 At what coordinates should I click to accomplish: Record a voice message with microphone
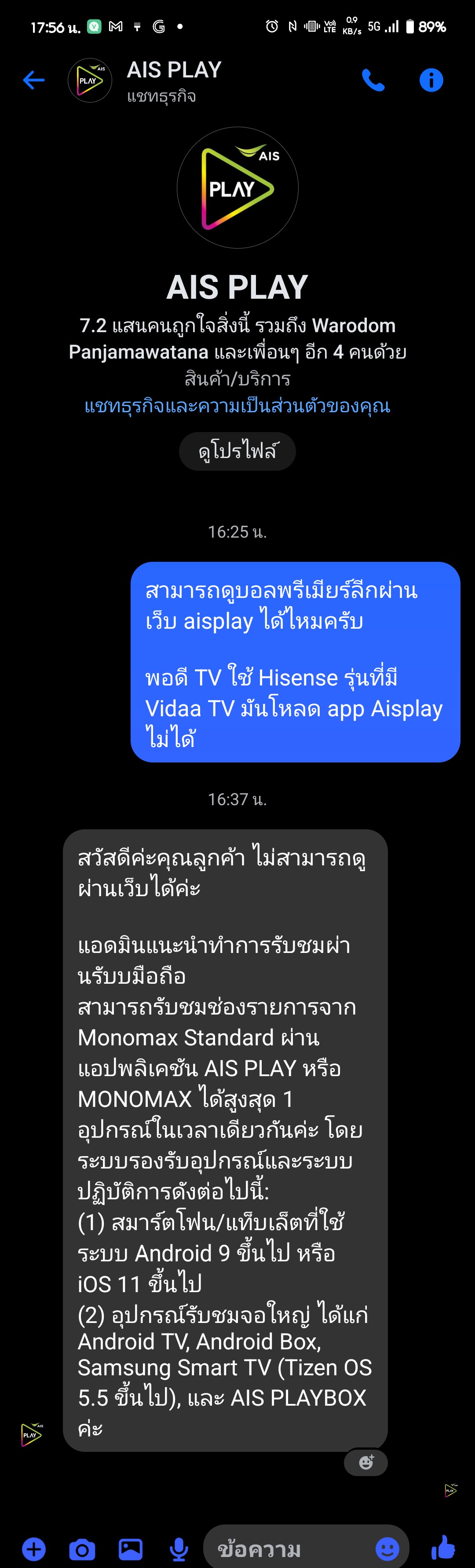178,1549
